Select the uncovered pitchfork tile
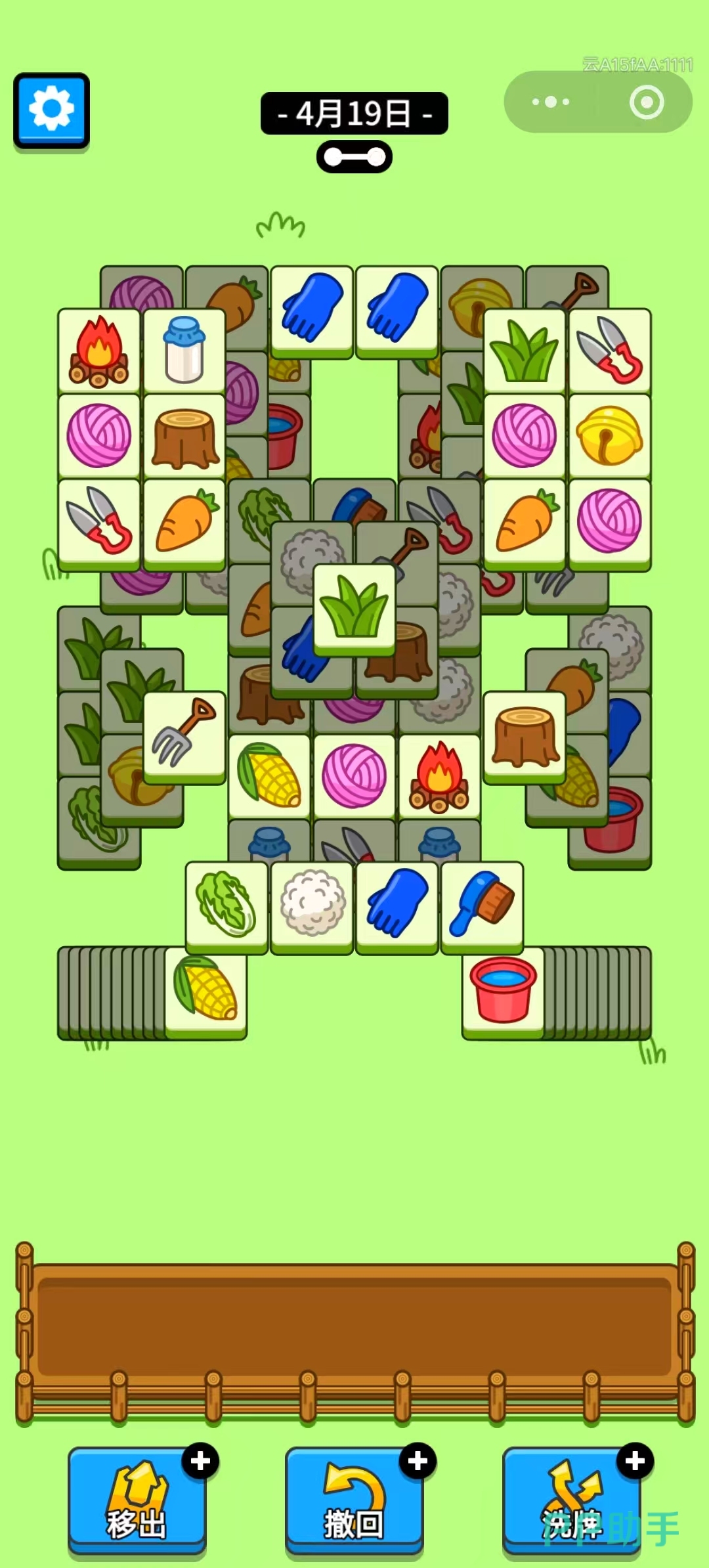 (x=184, y=736)
